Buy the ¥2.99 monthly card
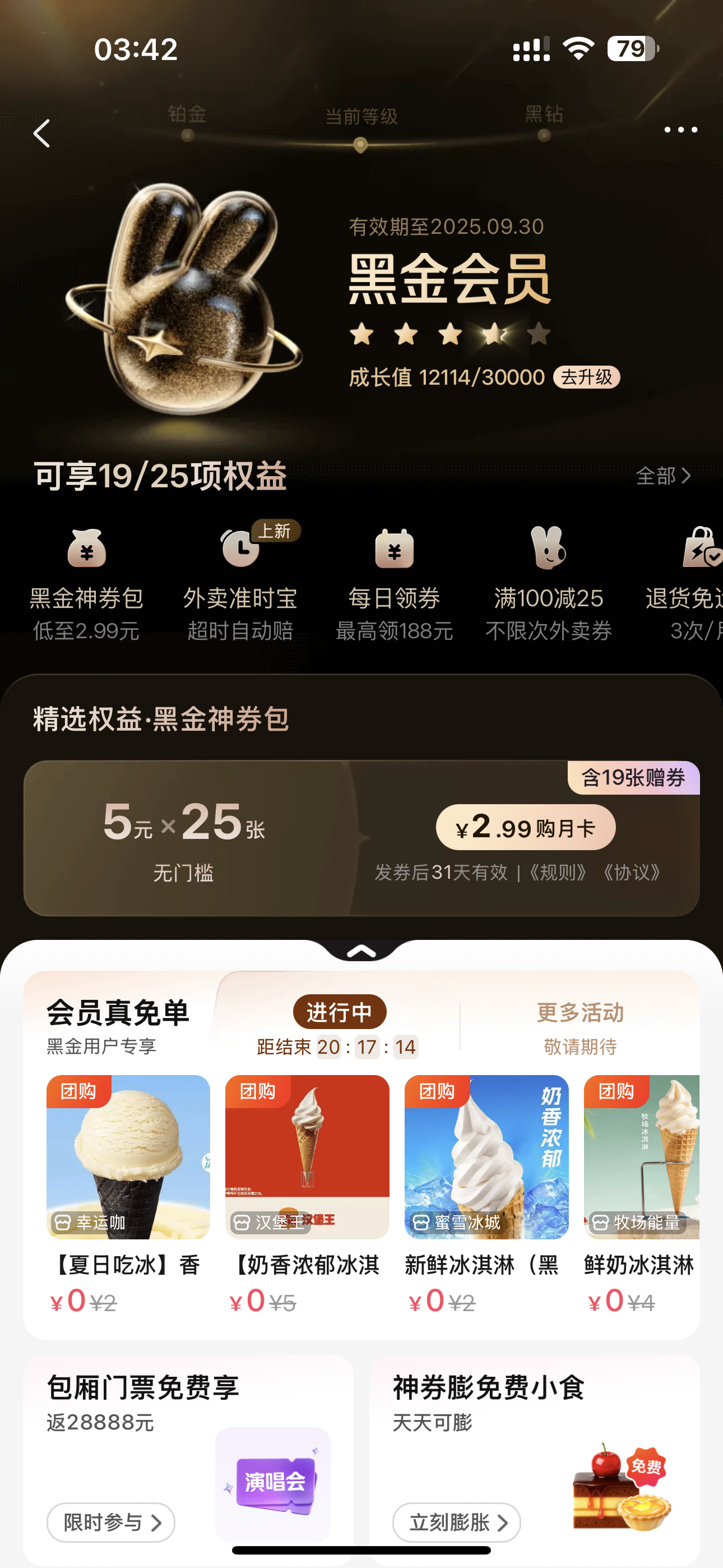 click(525, 827)
